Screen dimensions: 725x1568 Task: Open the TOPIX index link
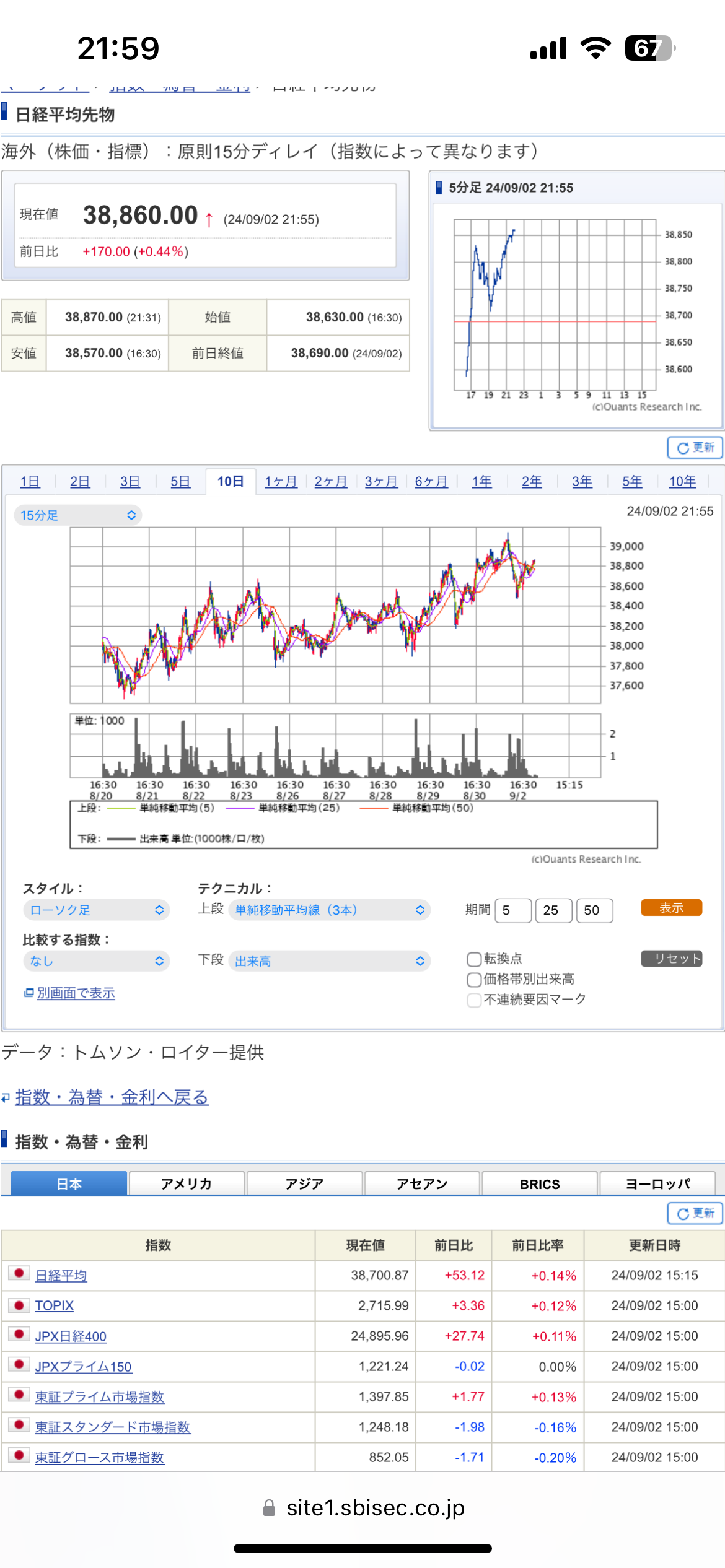pyautogui.click(x=54, y=1306)
